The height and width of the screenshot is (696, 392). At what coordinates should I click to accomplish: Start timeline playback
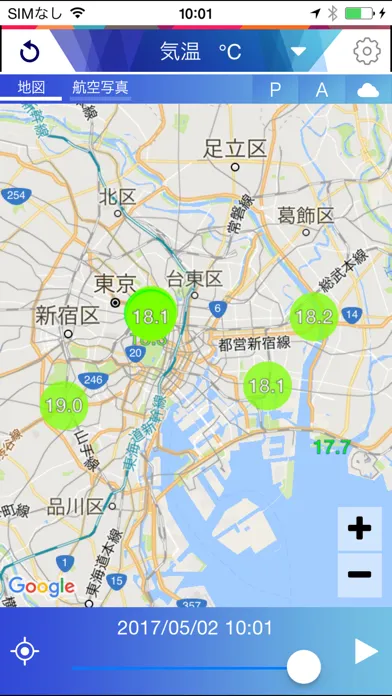pos(366,651)
